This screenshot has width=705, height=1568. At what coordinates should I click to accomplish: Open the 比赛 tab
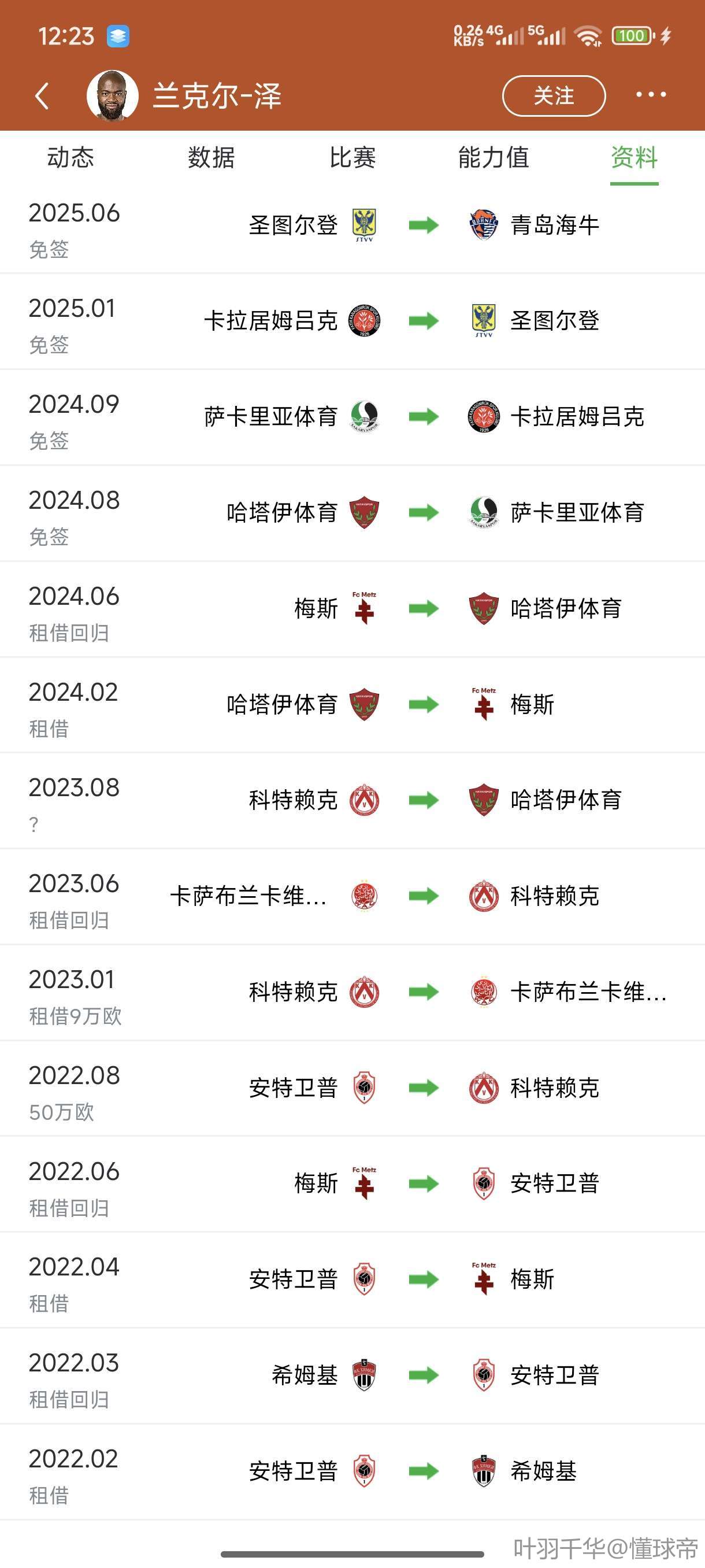click(352, 158)
